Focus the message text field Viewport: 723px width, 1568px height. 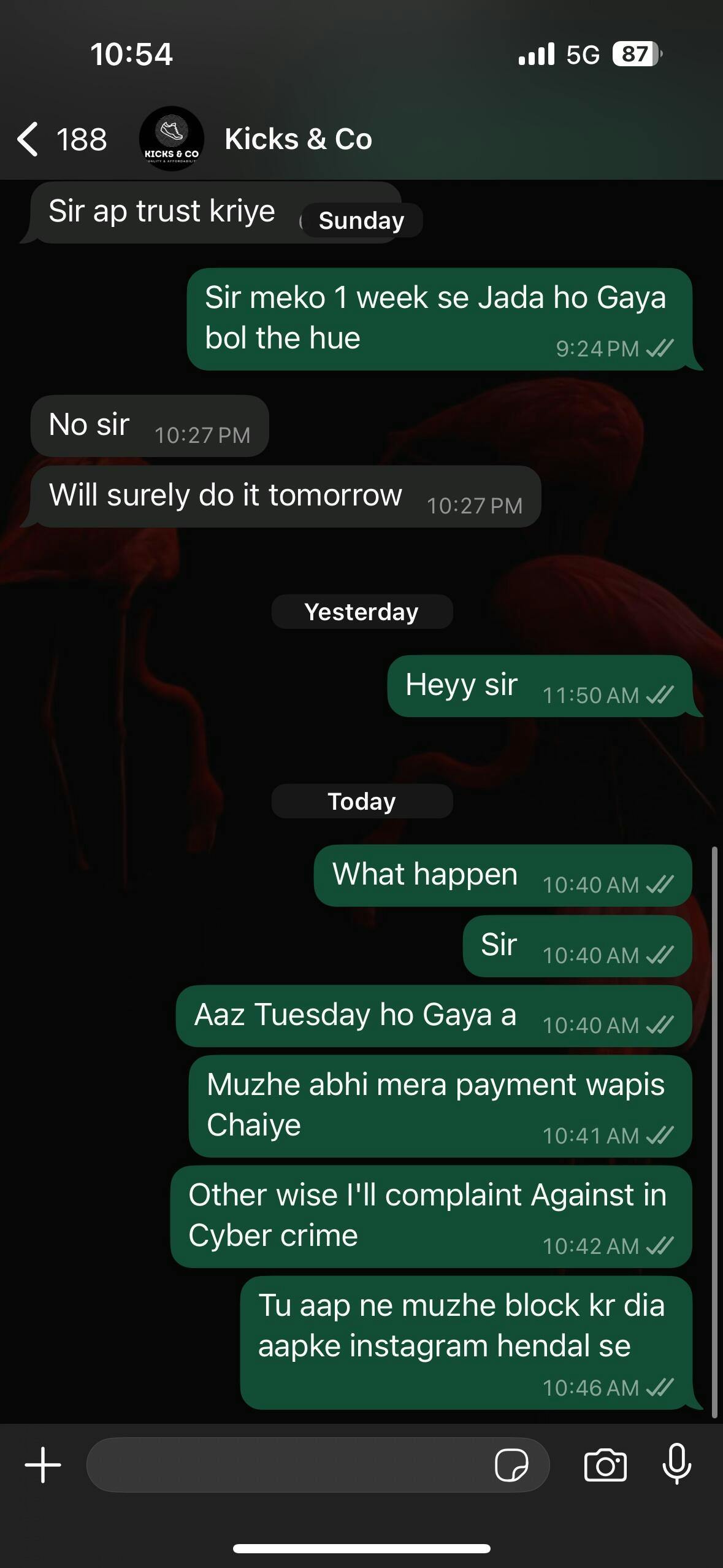point(288,1465)
